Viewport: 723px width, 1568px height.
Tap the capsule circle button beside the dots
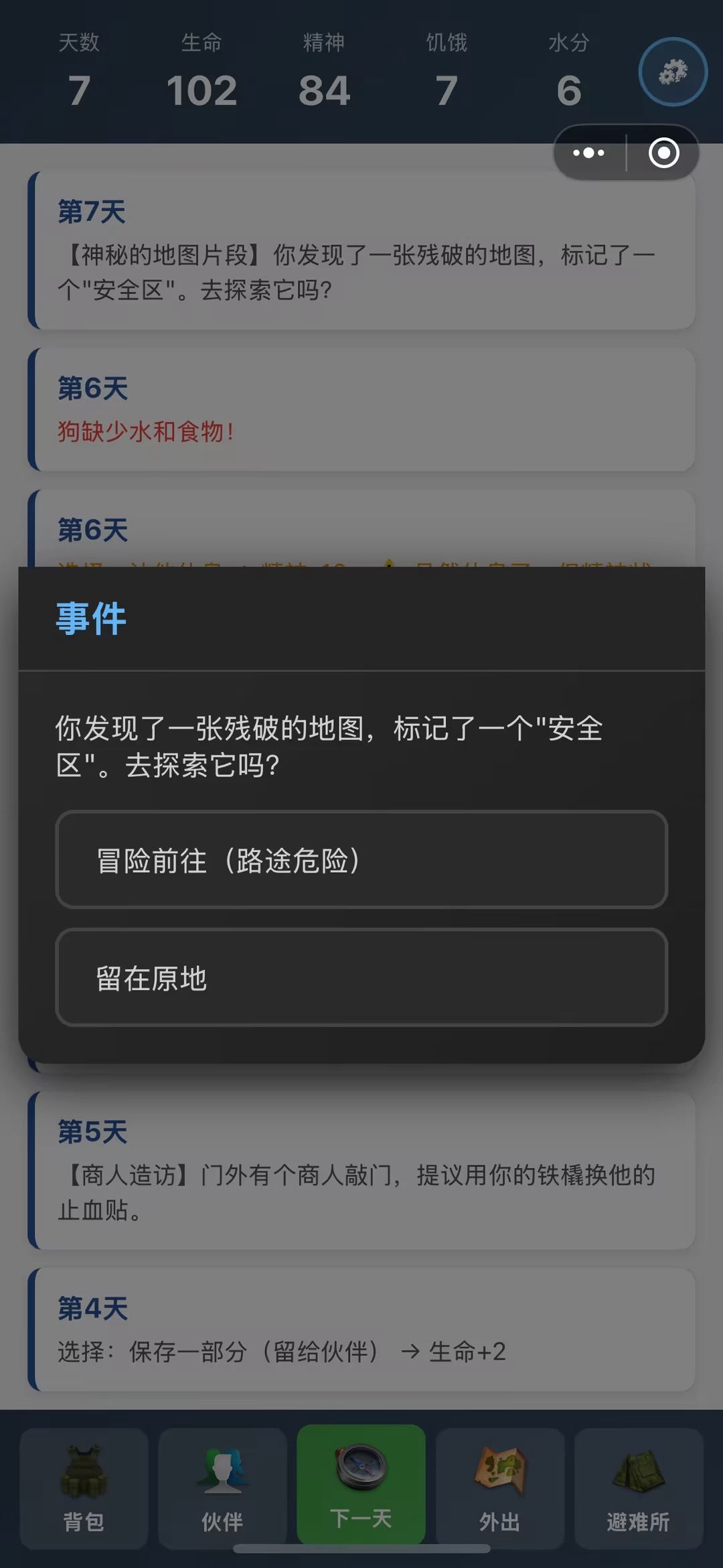click(x=663, y=153)
